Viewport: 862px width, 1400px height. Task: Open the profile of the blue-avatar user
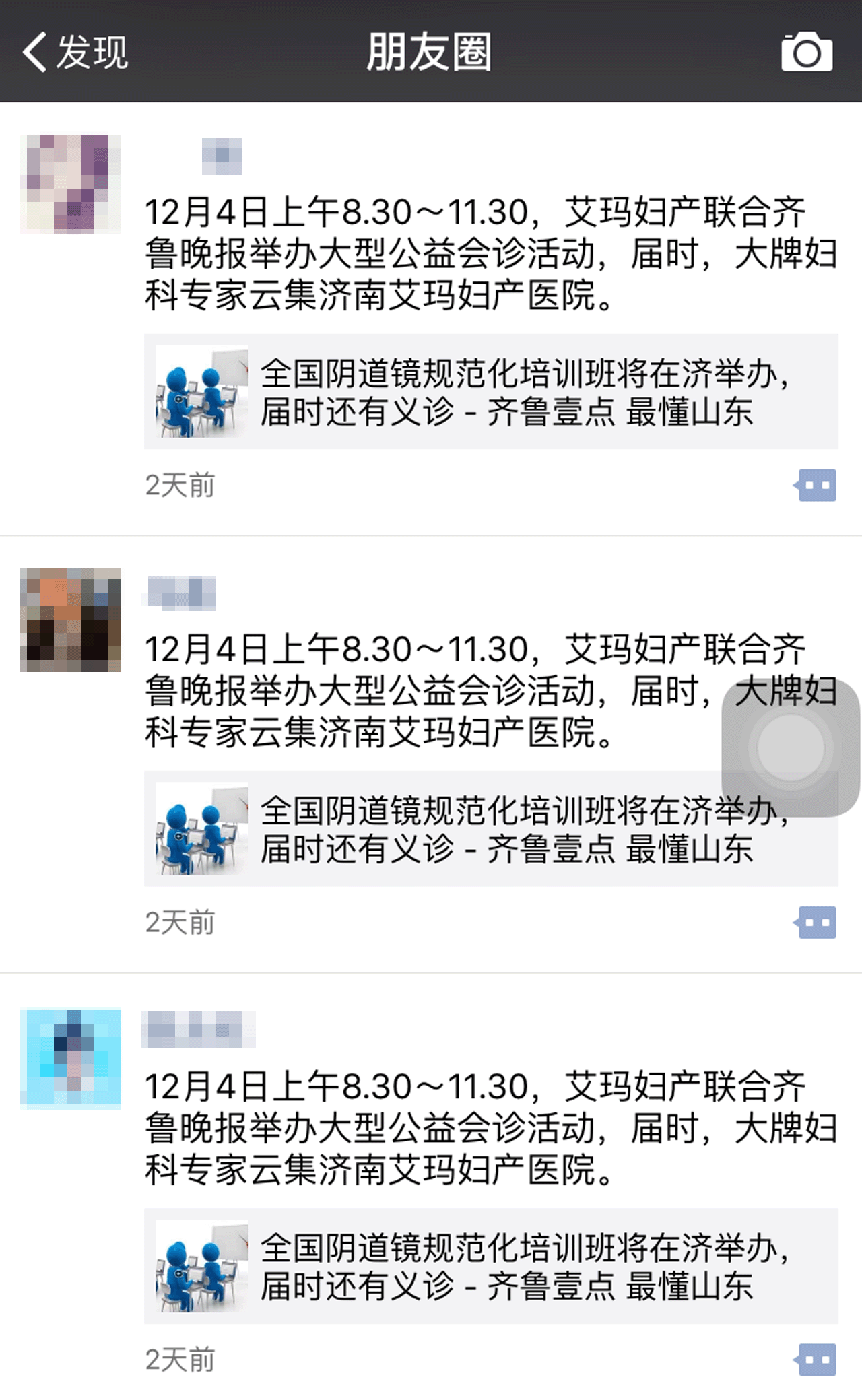click(x=71, y=1058)
